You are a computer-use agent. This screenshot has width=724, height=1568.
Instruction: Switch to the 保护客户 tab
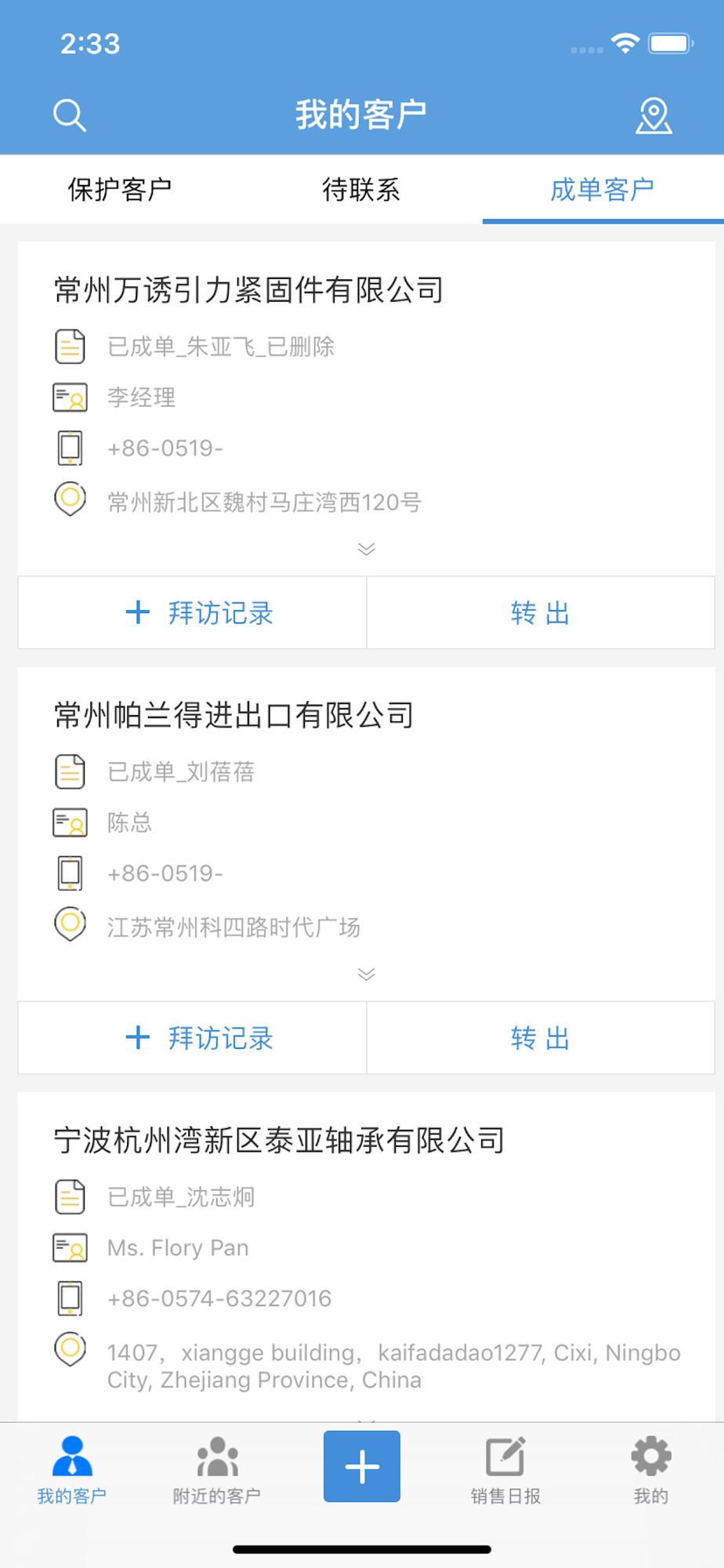[x=120, y=190]
